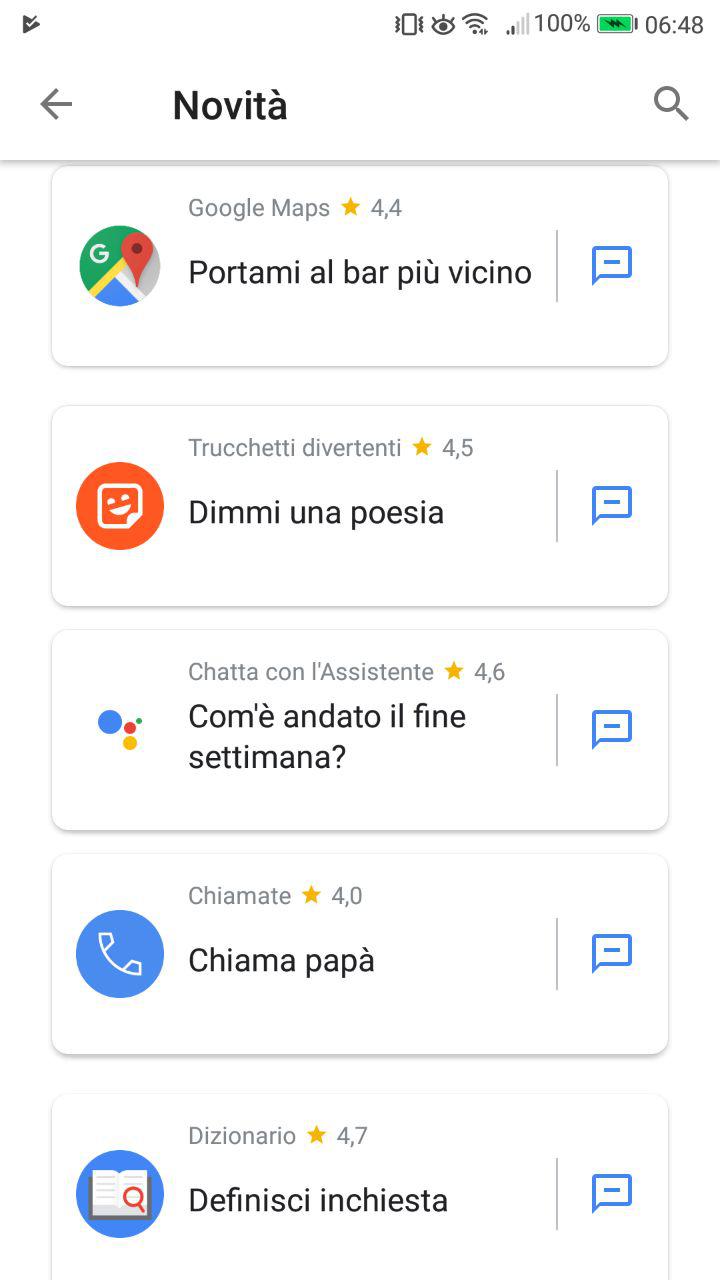The width and height of the screenshot is (720, 1280).
Task: Open the search icon in the top bar
Action: click(671, 103)
